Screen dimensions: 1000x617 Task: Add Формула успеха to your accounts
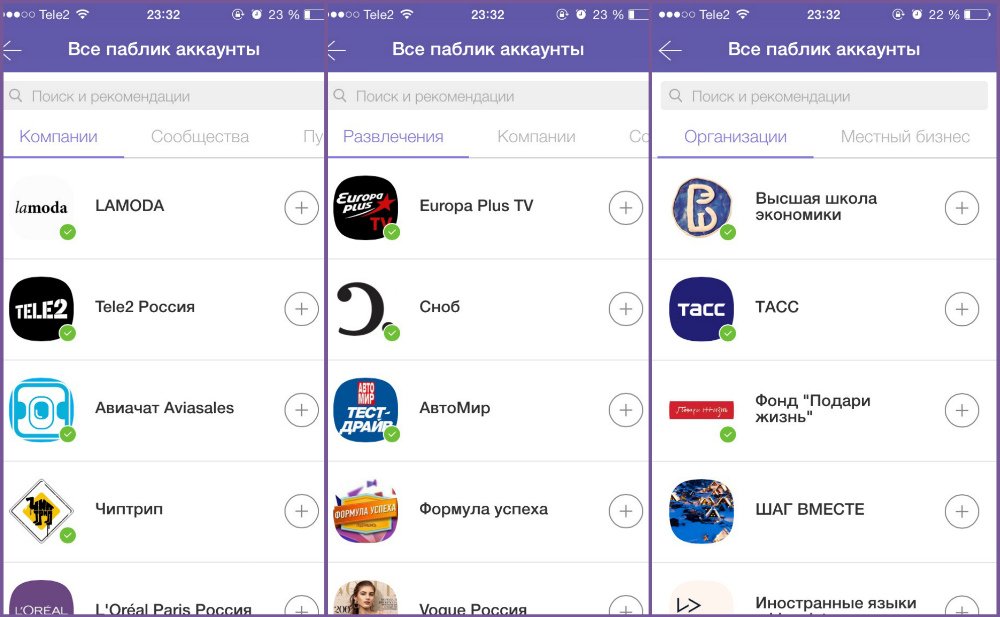(x=625, y=511)
